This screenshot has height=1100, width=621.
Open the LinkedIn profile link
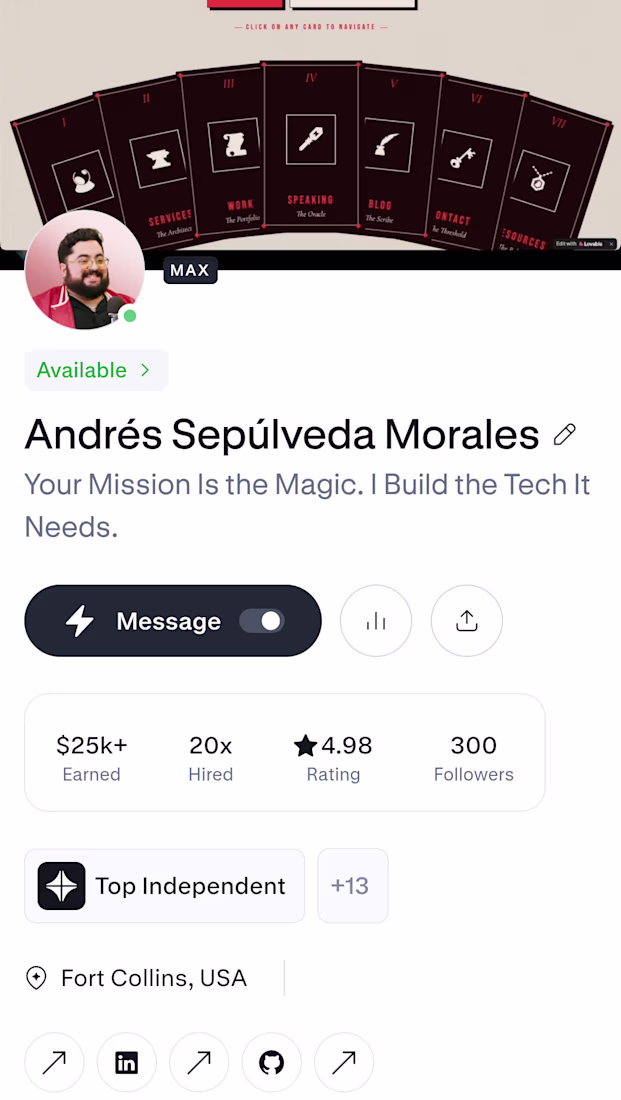point(127,1063)
